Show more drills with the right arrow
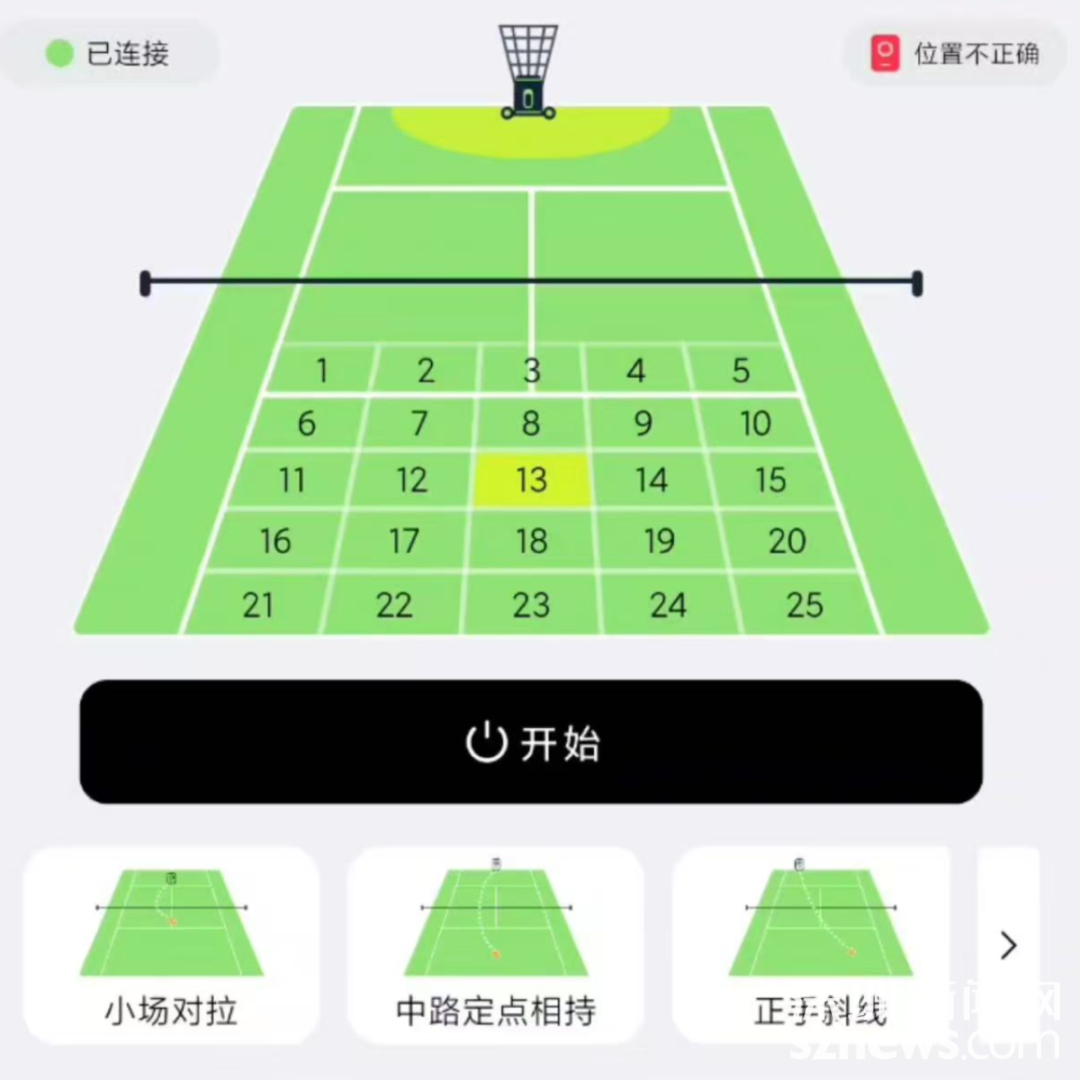The image size is (1080, 1080). [1008, 945]
